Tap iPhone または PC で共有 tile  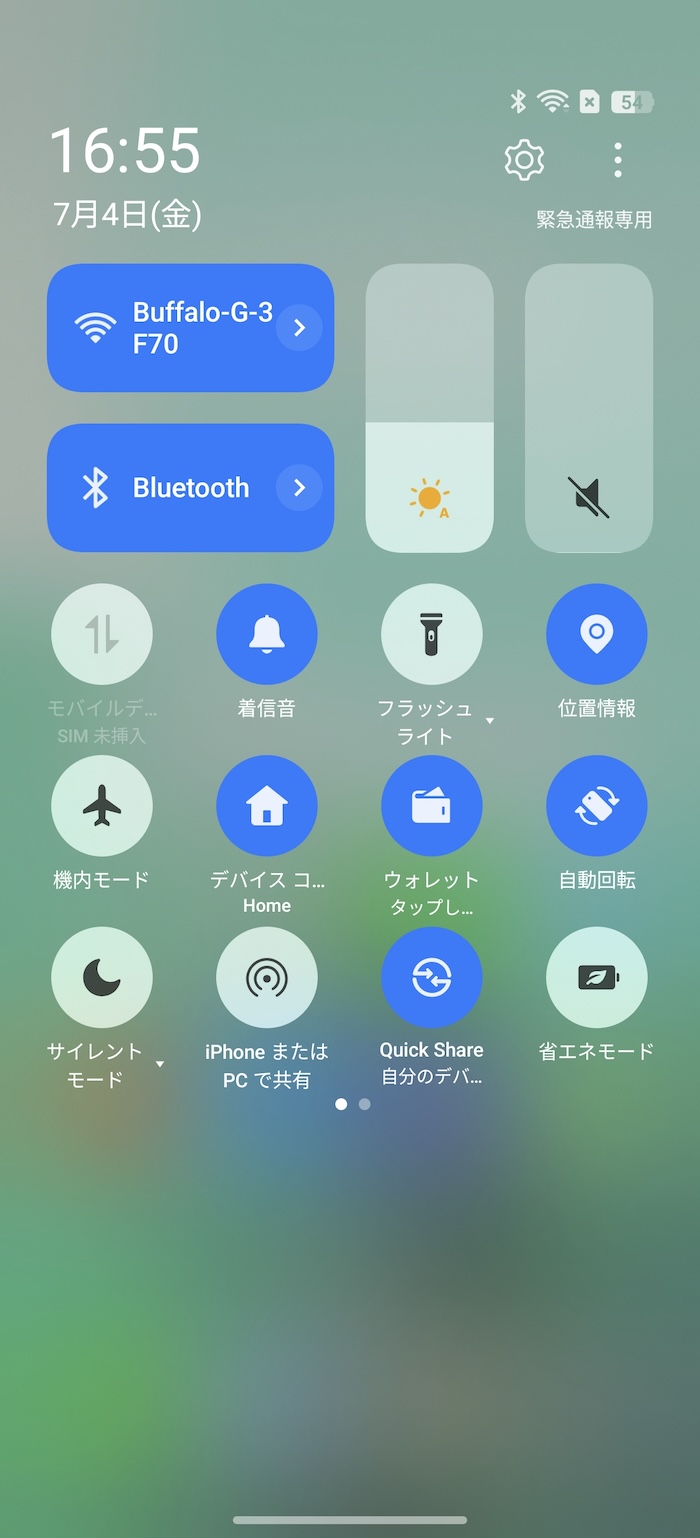267,977
